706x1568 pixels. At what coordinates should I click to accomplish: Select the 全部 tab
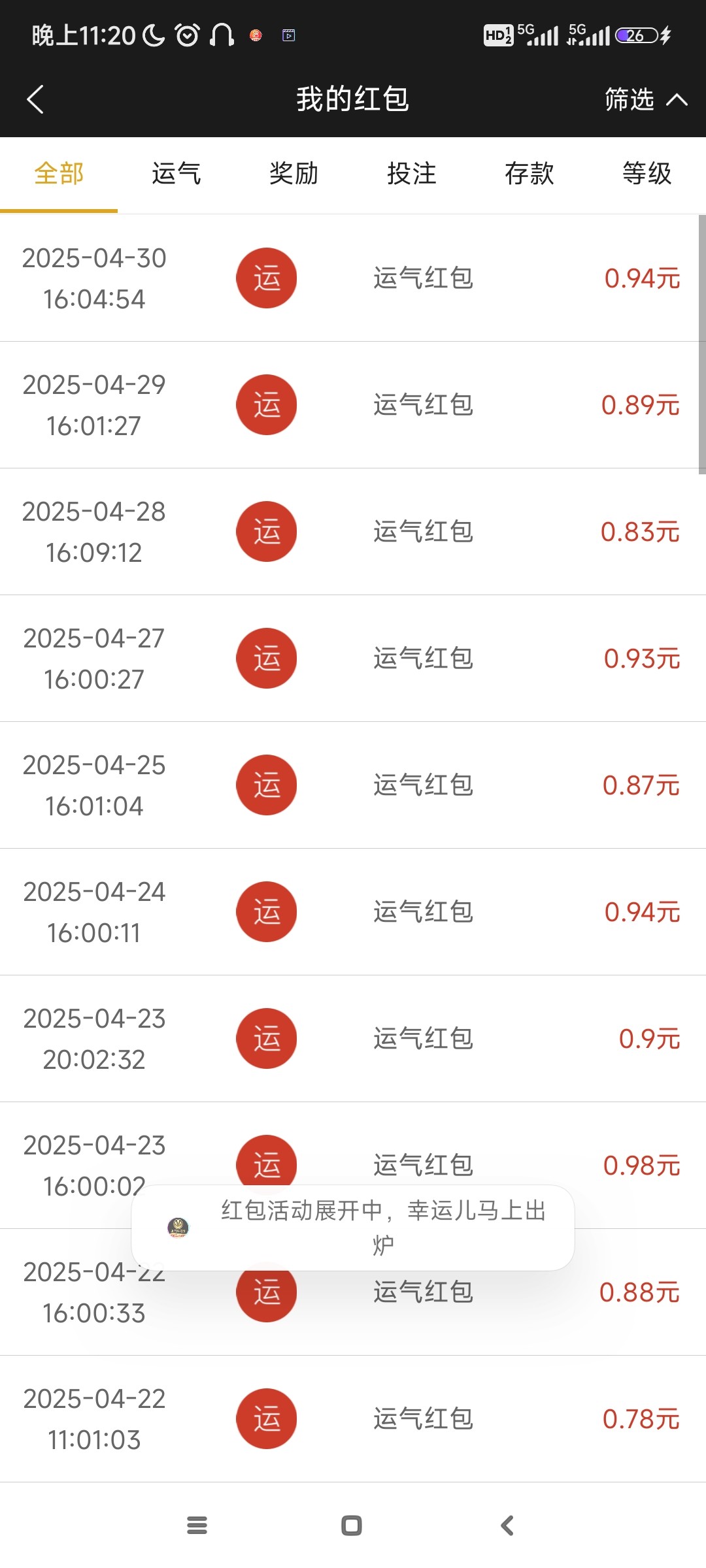coord(59,174)
